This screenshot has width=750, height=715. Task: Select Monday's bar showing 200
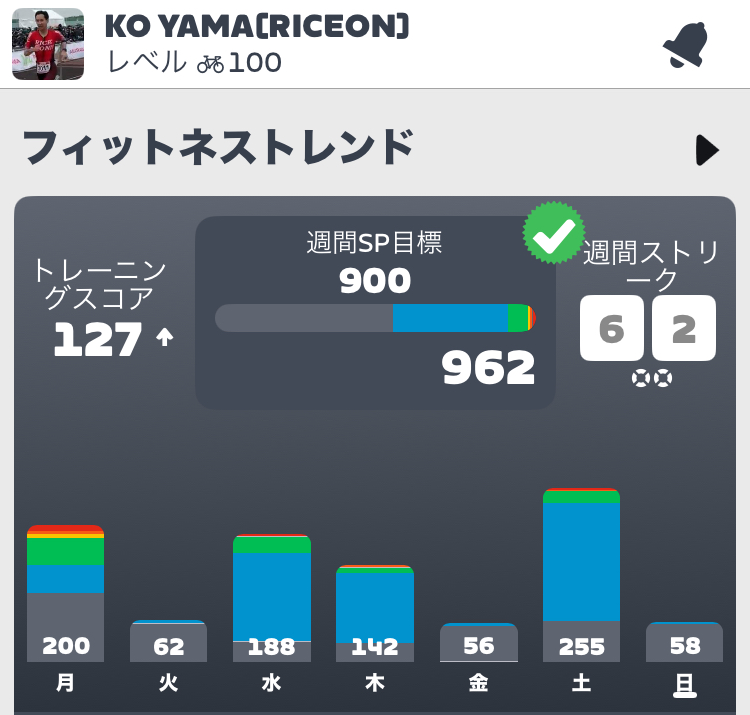click(65, 595)
